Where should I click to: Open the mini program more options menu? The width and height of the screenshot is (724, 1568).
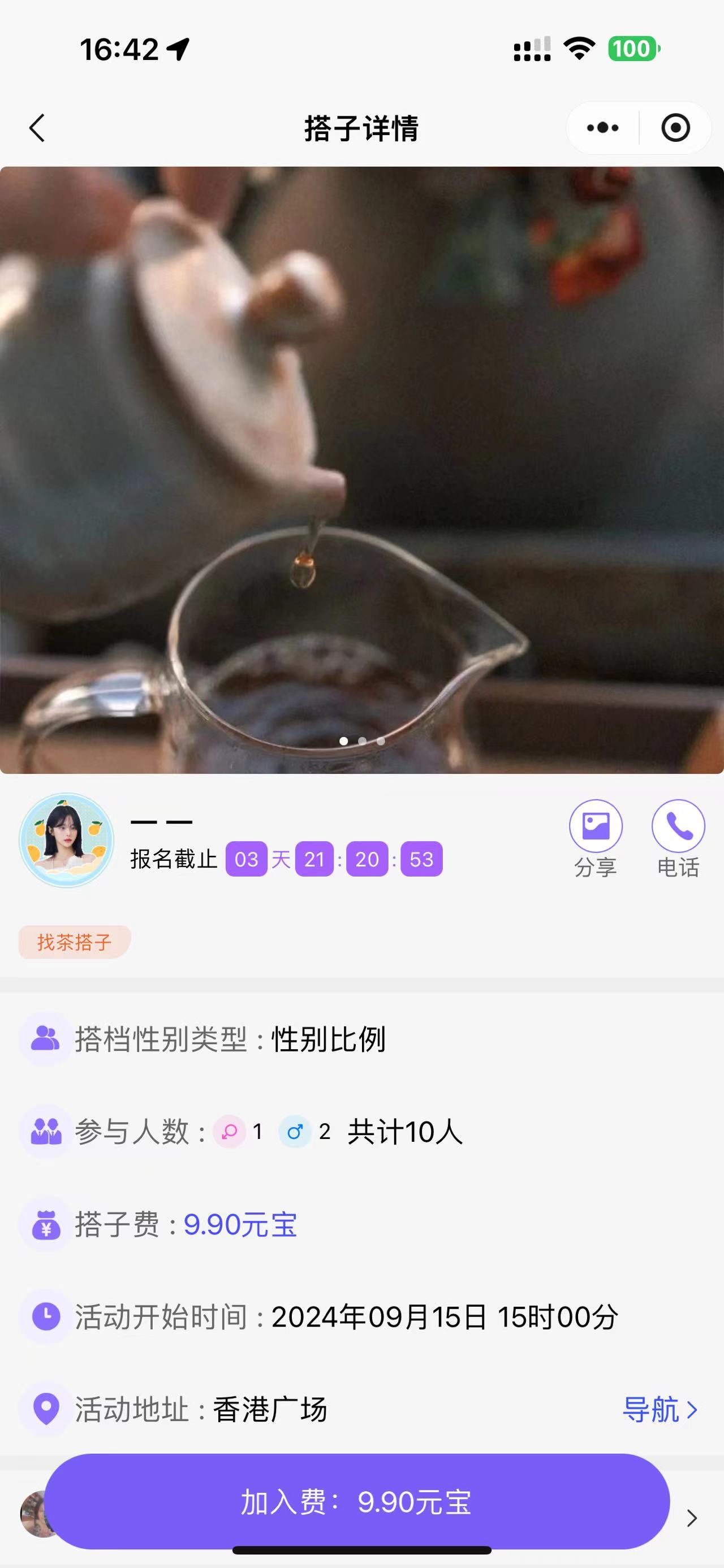pos(602,128)
